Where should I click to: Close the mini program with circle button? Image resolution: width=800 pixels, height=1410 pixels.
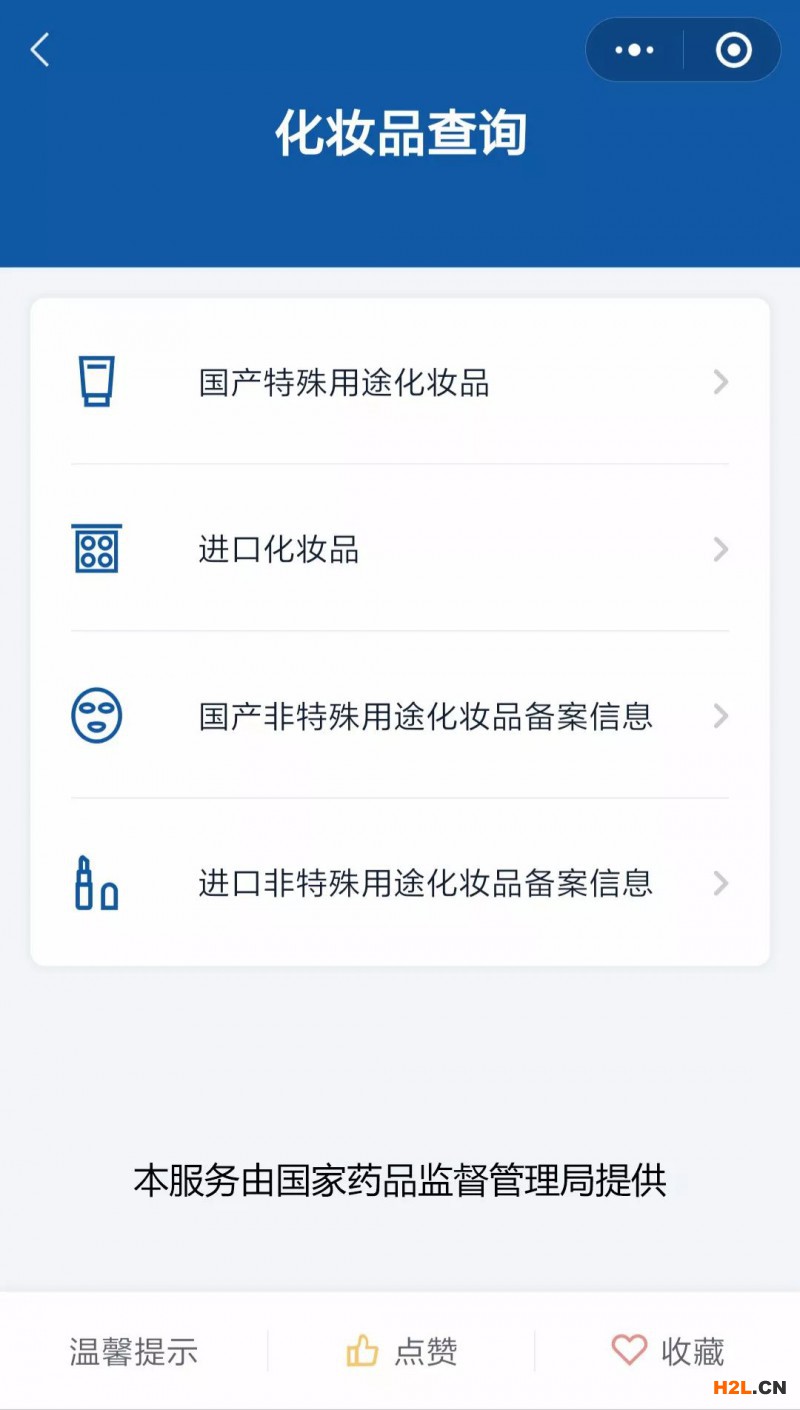(x=733, y=50)
